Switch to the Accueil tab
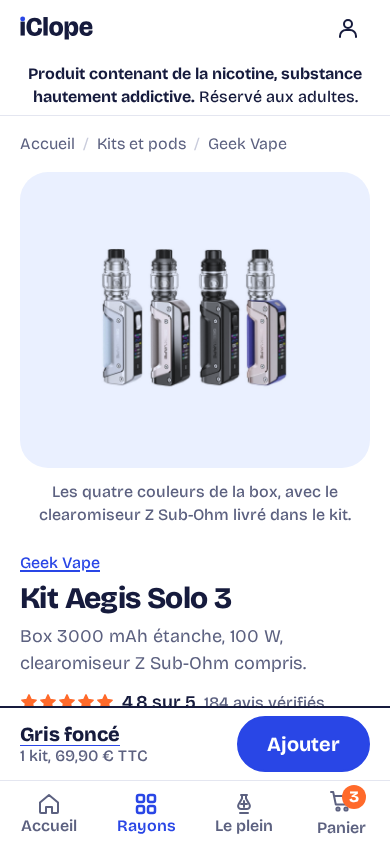390x844 pixels. click(49, 813)
